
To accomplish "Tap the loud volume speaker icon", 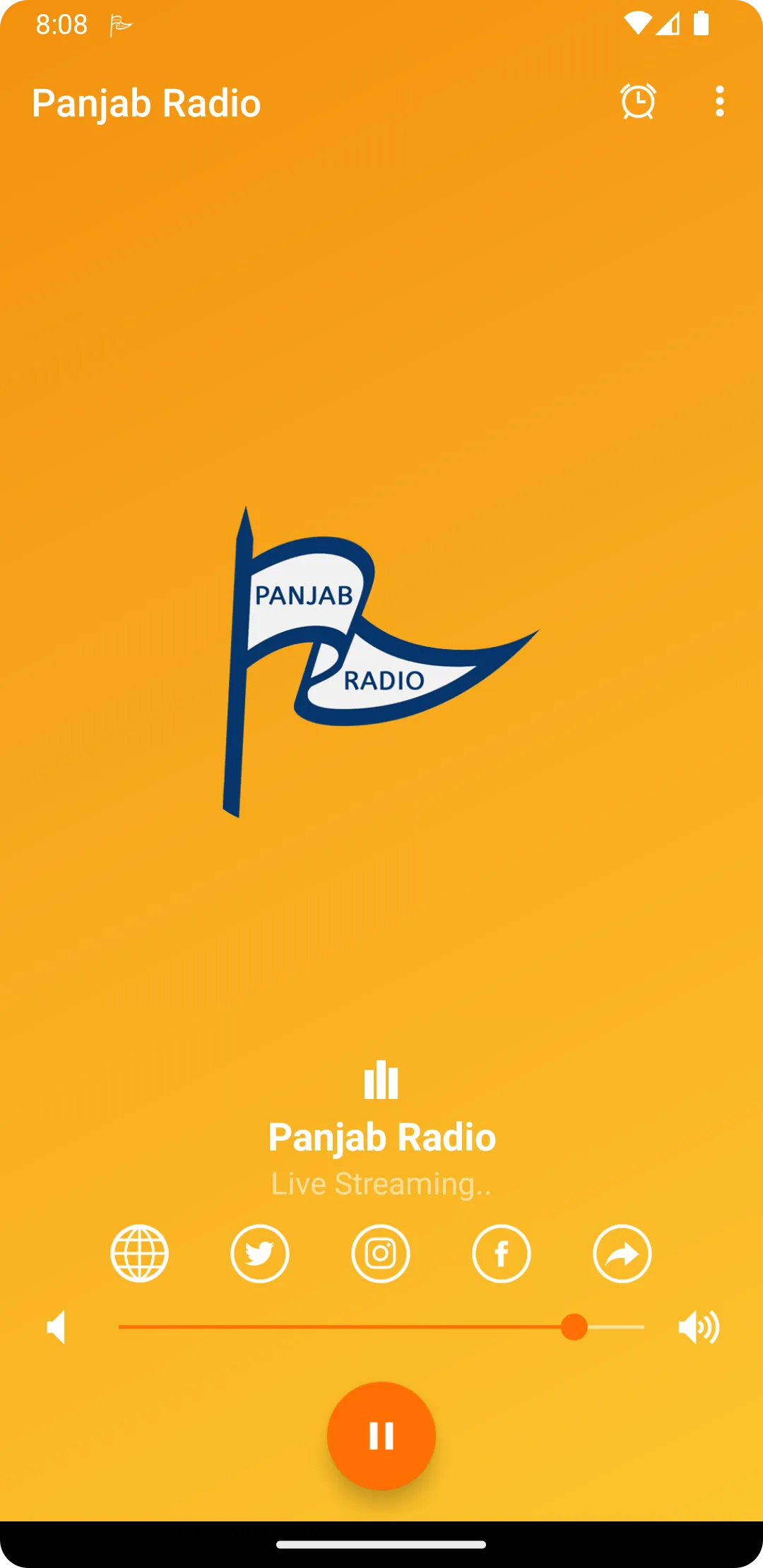I will tap(698, 1327).
